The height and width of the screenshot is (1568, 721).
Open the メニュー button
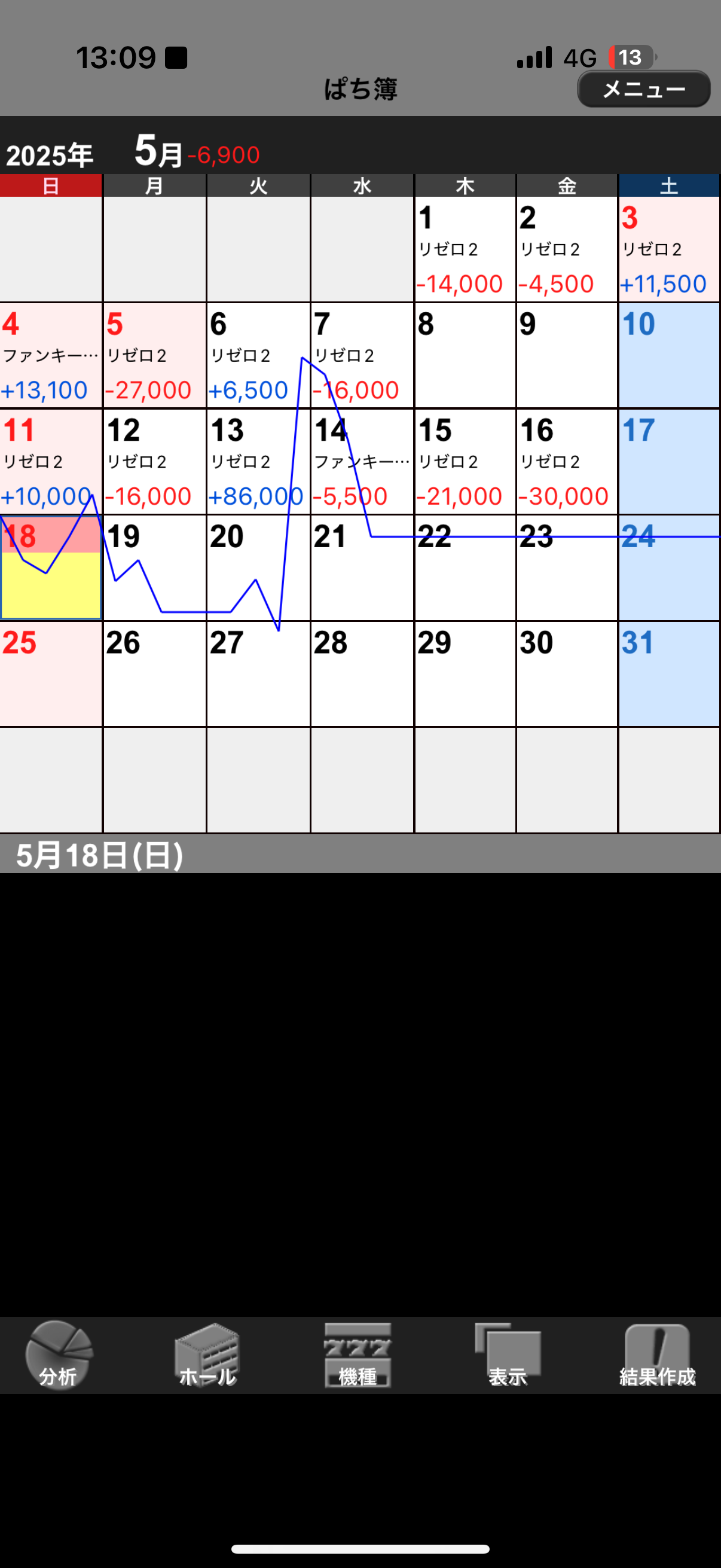click(x=643, y=90)
